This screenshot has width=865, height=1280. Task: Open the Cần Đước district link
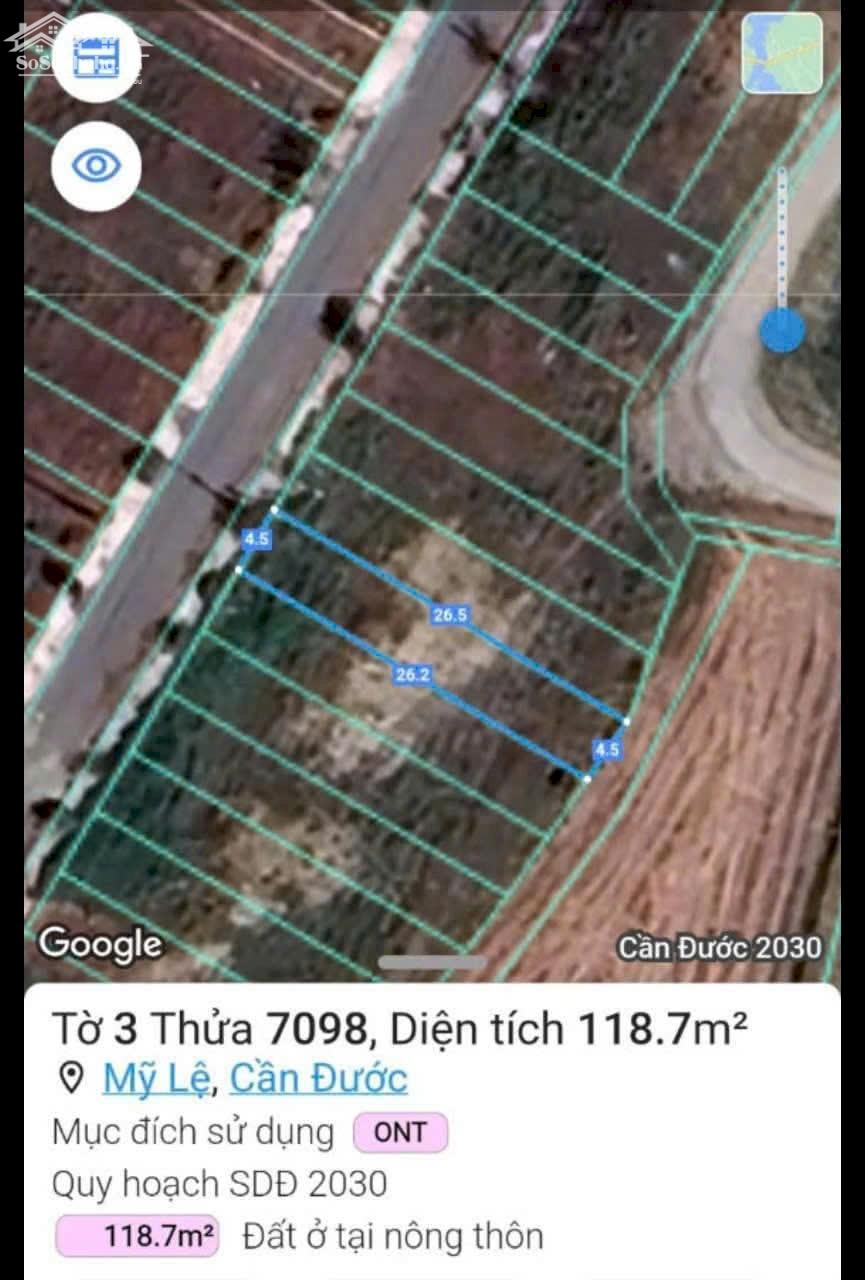coord(317,1078)
